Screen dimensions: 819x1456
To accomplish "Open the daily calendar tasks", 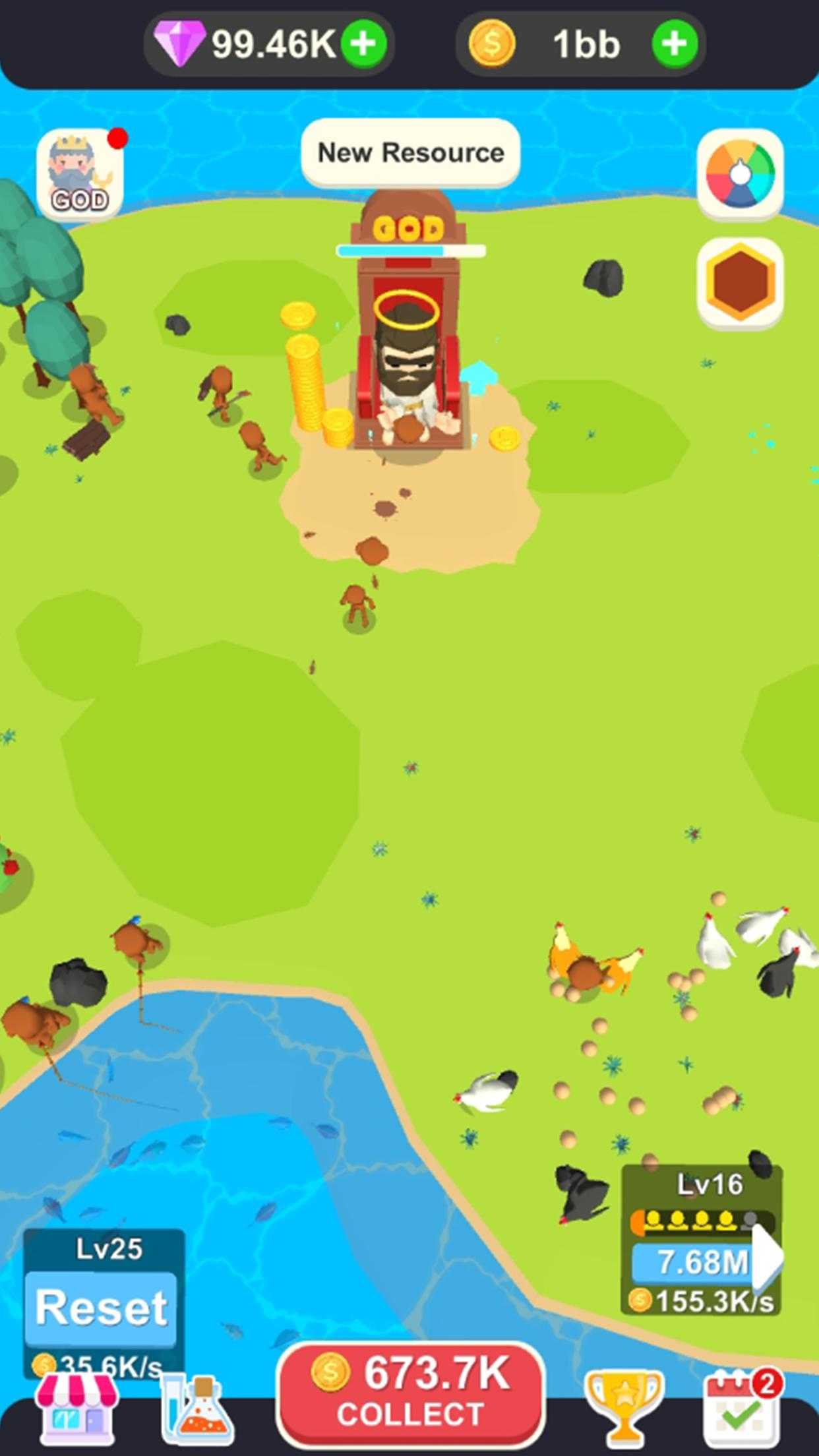I will pos(742,1408).
